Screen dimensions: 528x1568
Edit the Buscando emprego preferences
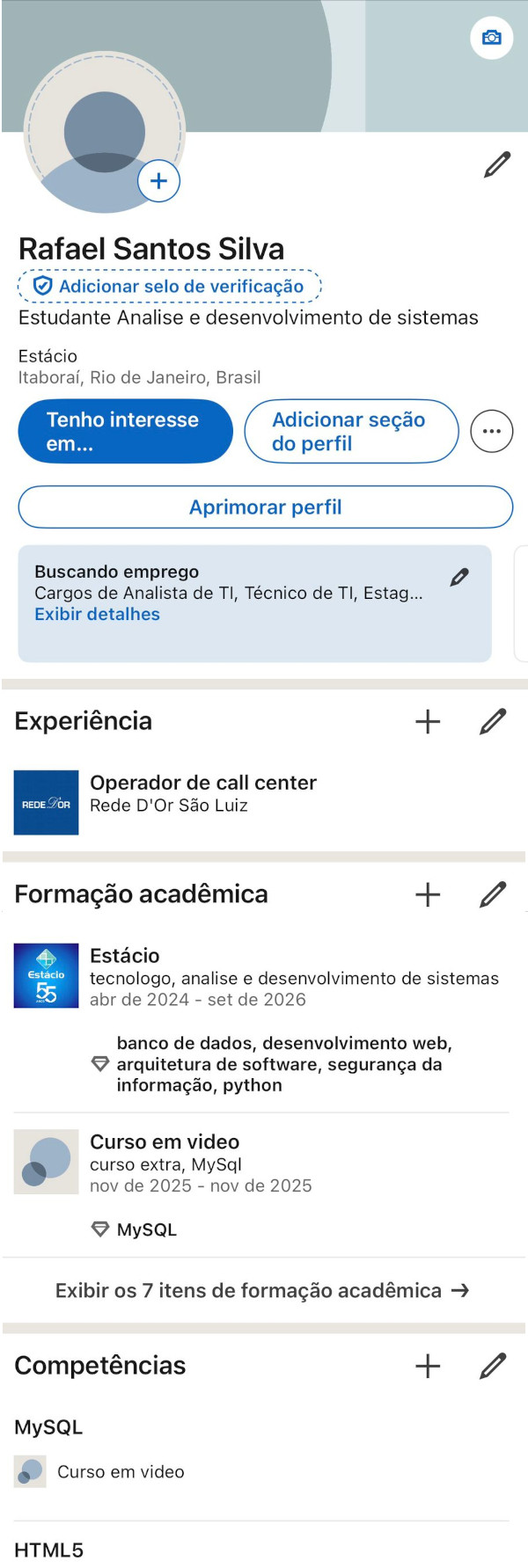click(459, 577)
